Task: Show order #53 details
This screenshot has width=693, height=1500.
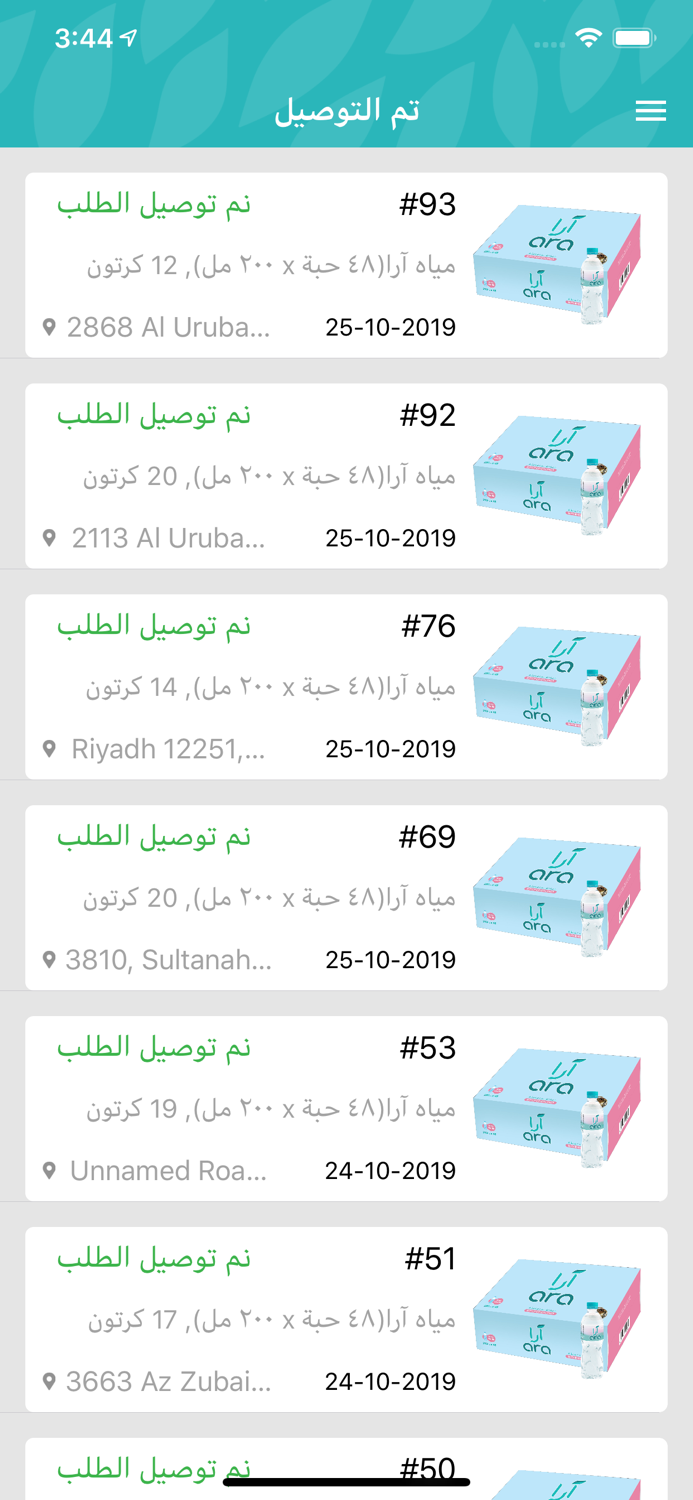Action: pyautogui.click(x=345, y=1109)
